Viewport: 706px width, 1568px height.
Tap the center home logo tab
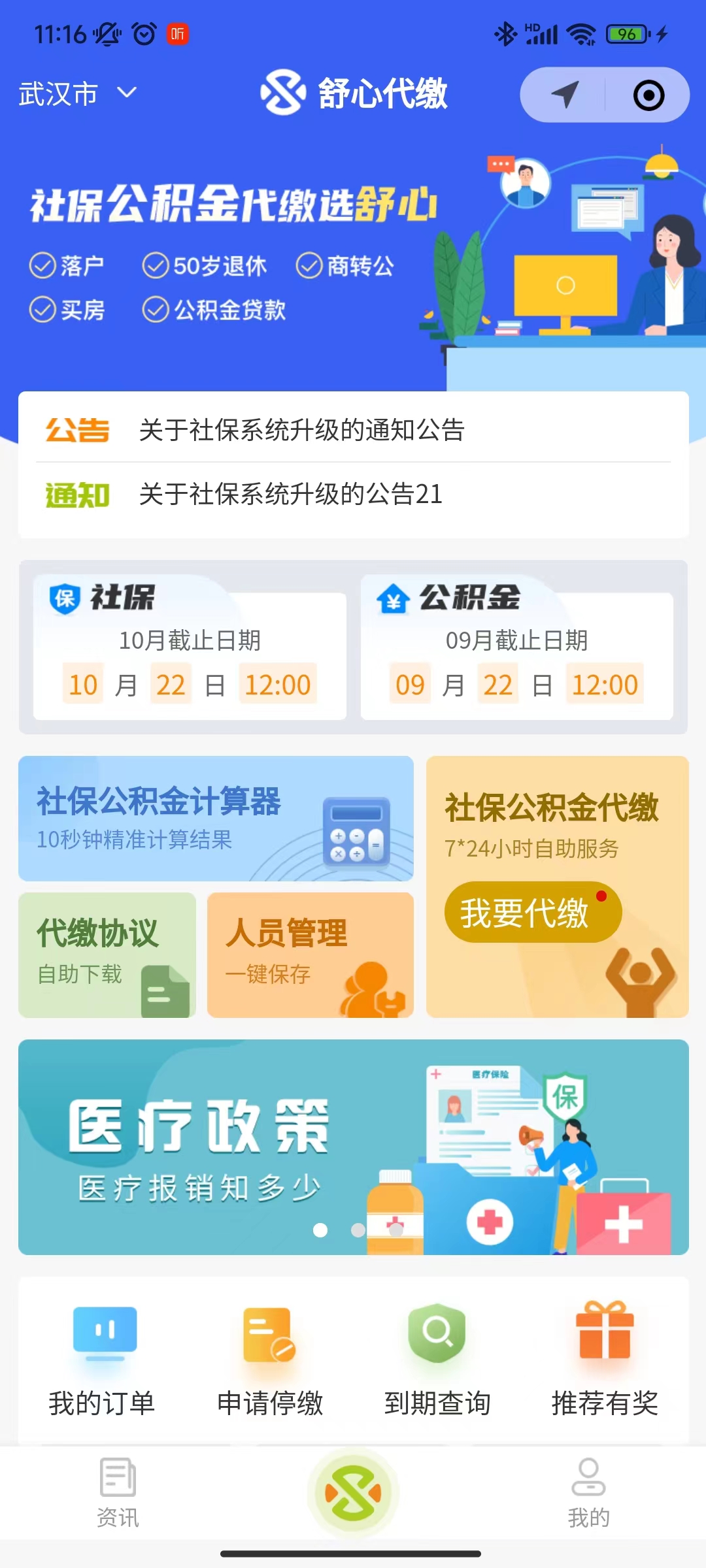(x=353, y=1492)
